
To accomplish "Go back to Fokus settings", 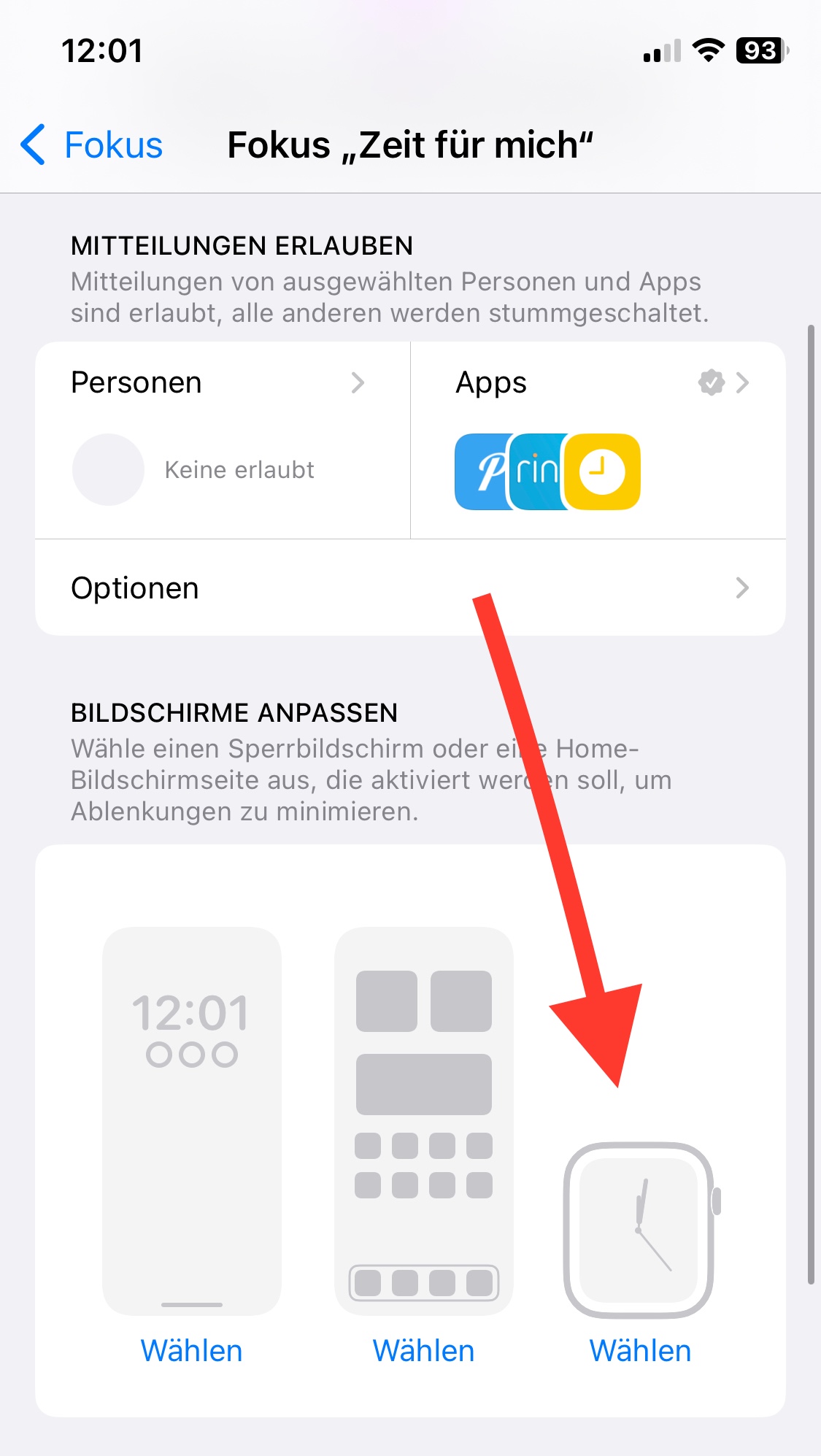I will tap(92, 145).
